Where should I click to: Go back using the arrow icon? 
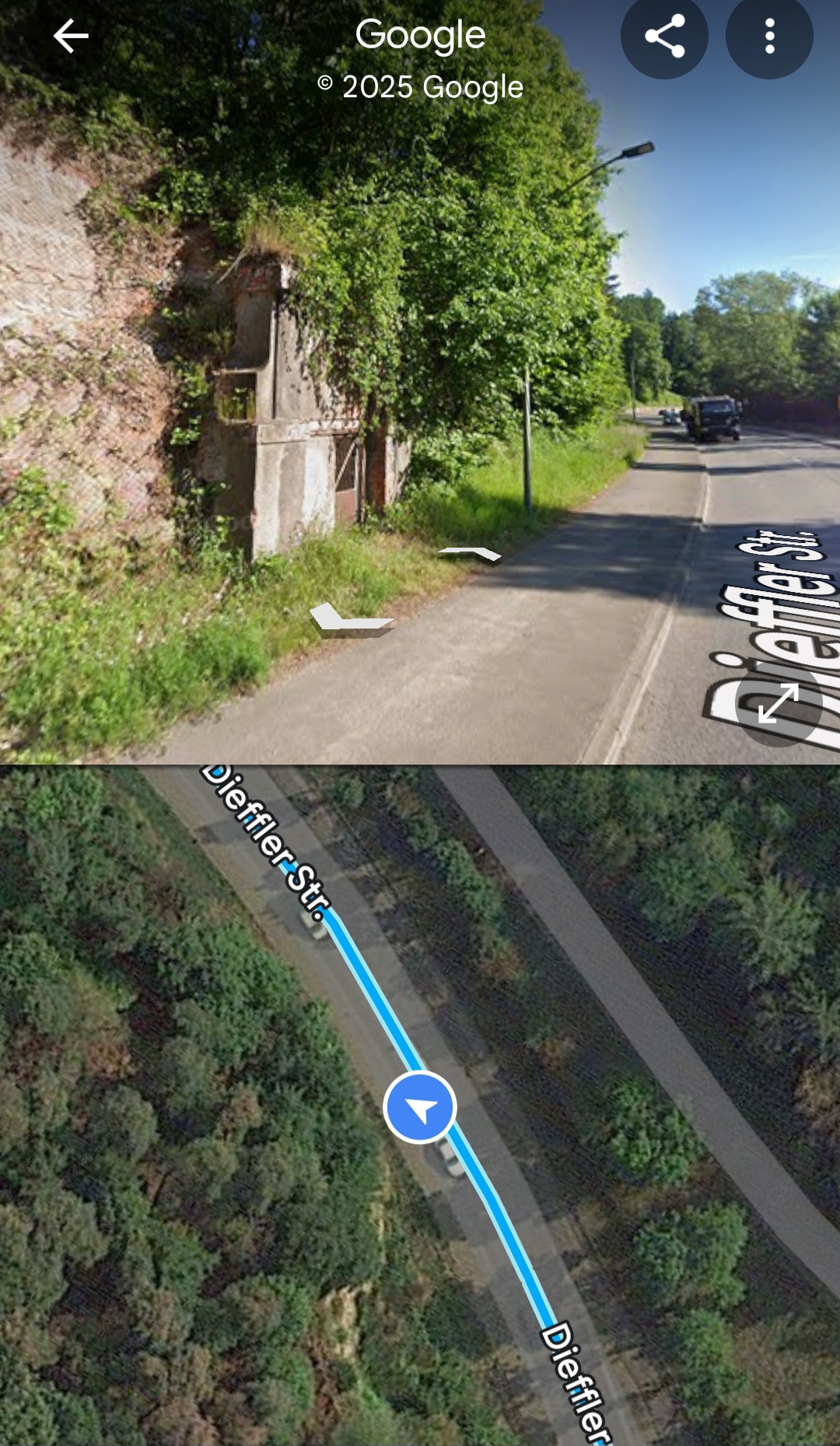pyautogui.click(x=70, y=36)
